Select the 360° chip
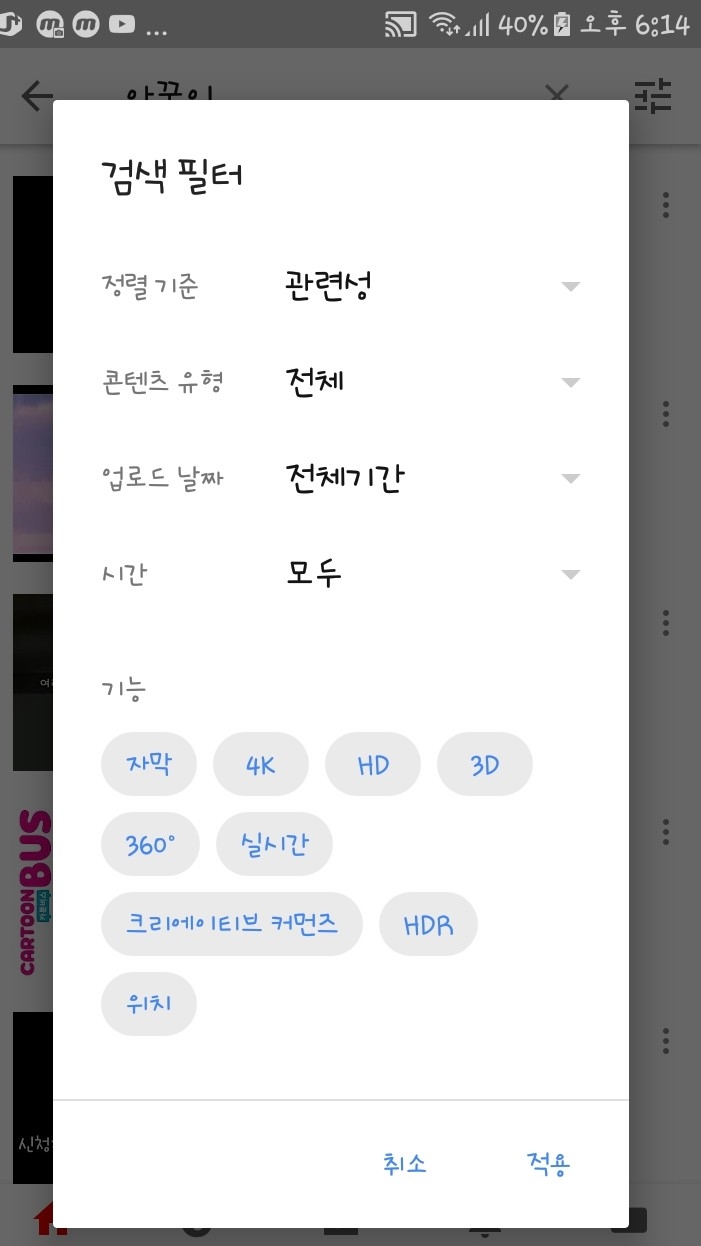Viewport: 701px width, 1246px height. coord(150,845)
